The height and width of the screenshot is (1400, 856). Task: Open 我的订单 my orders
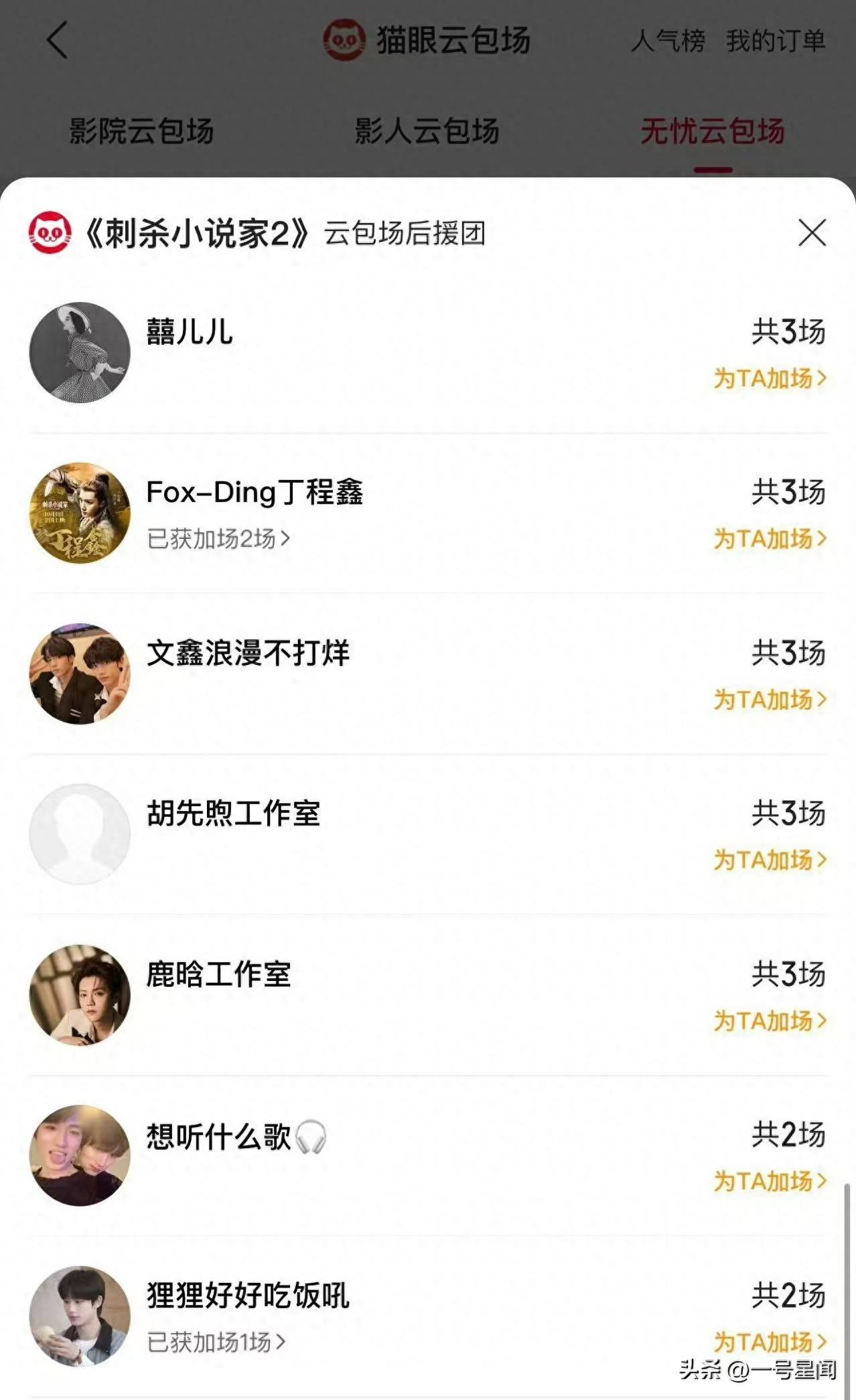776,41
